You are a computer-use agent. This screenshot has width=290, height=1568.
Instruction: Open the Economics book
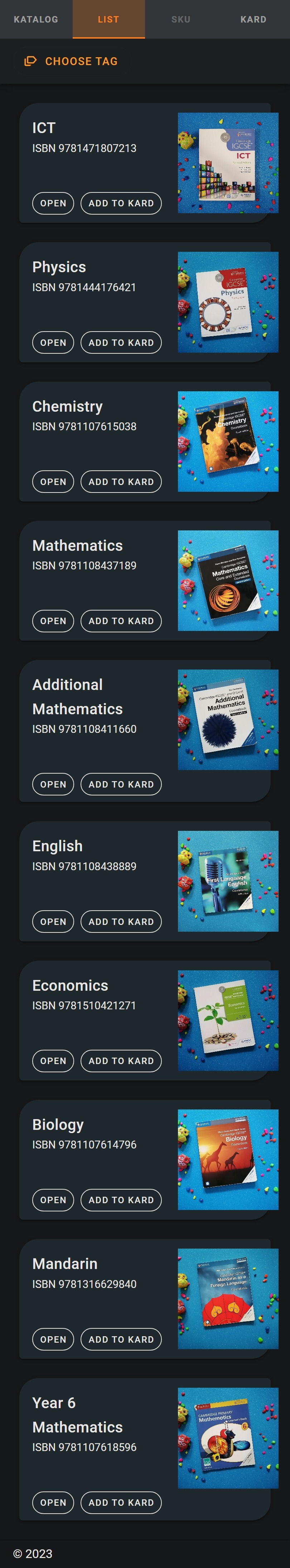[53, 1060]
